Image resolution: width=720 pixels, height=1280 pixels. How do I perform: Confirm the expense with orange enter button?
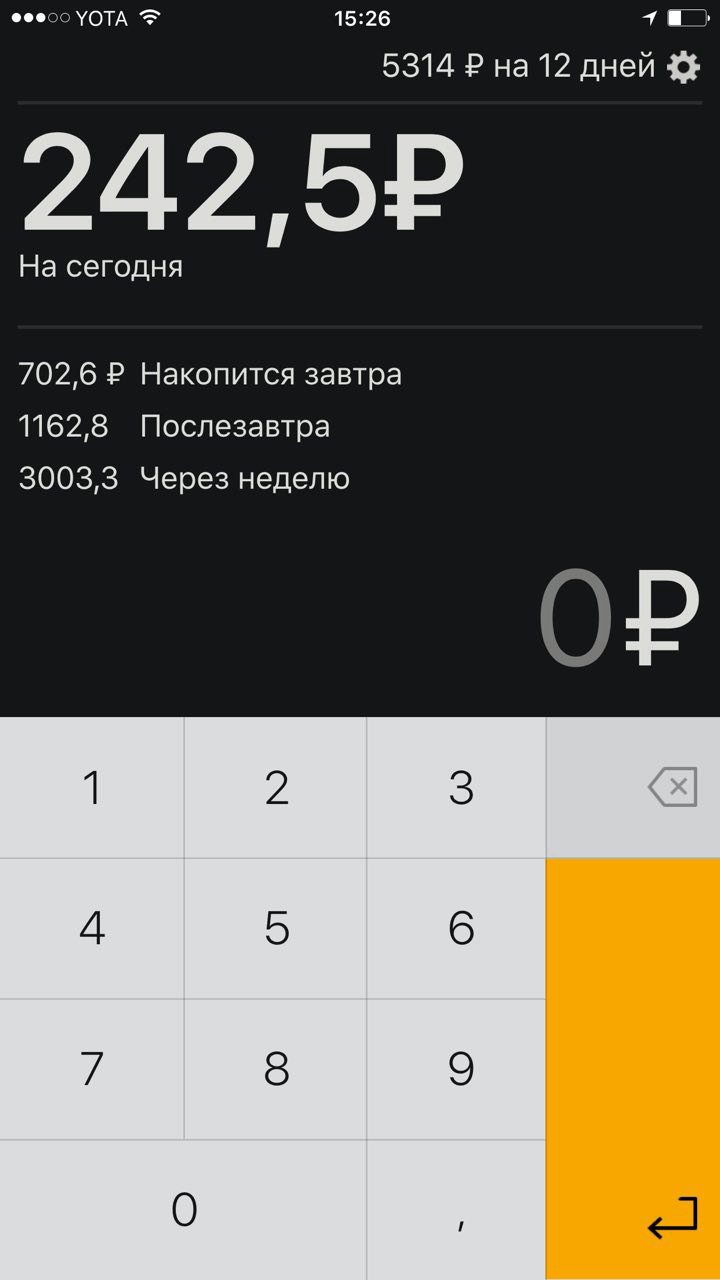point(633,1069)
